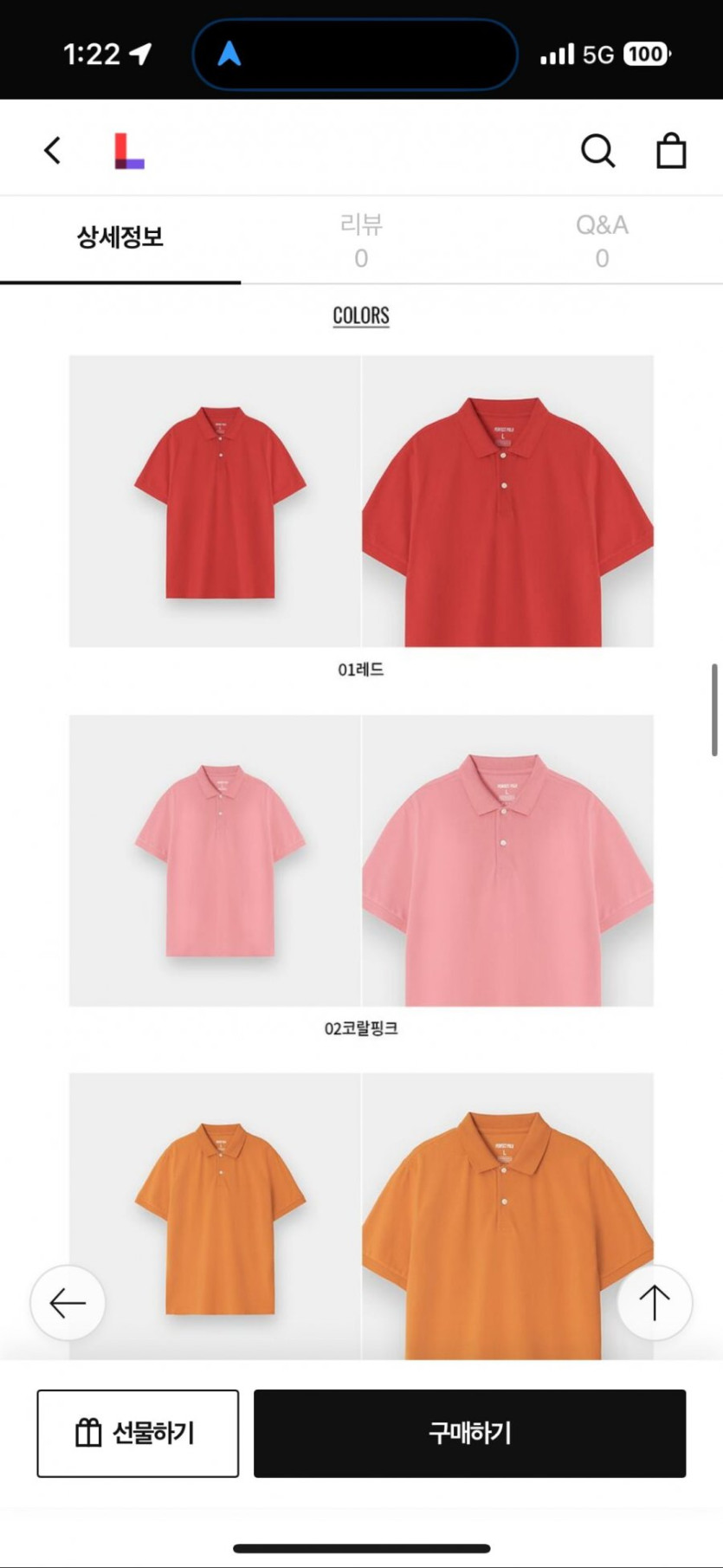Select the 상세정보 tab
Screen dimensions: 723x1568
[120, 236]
